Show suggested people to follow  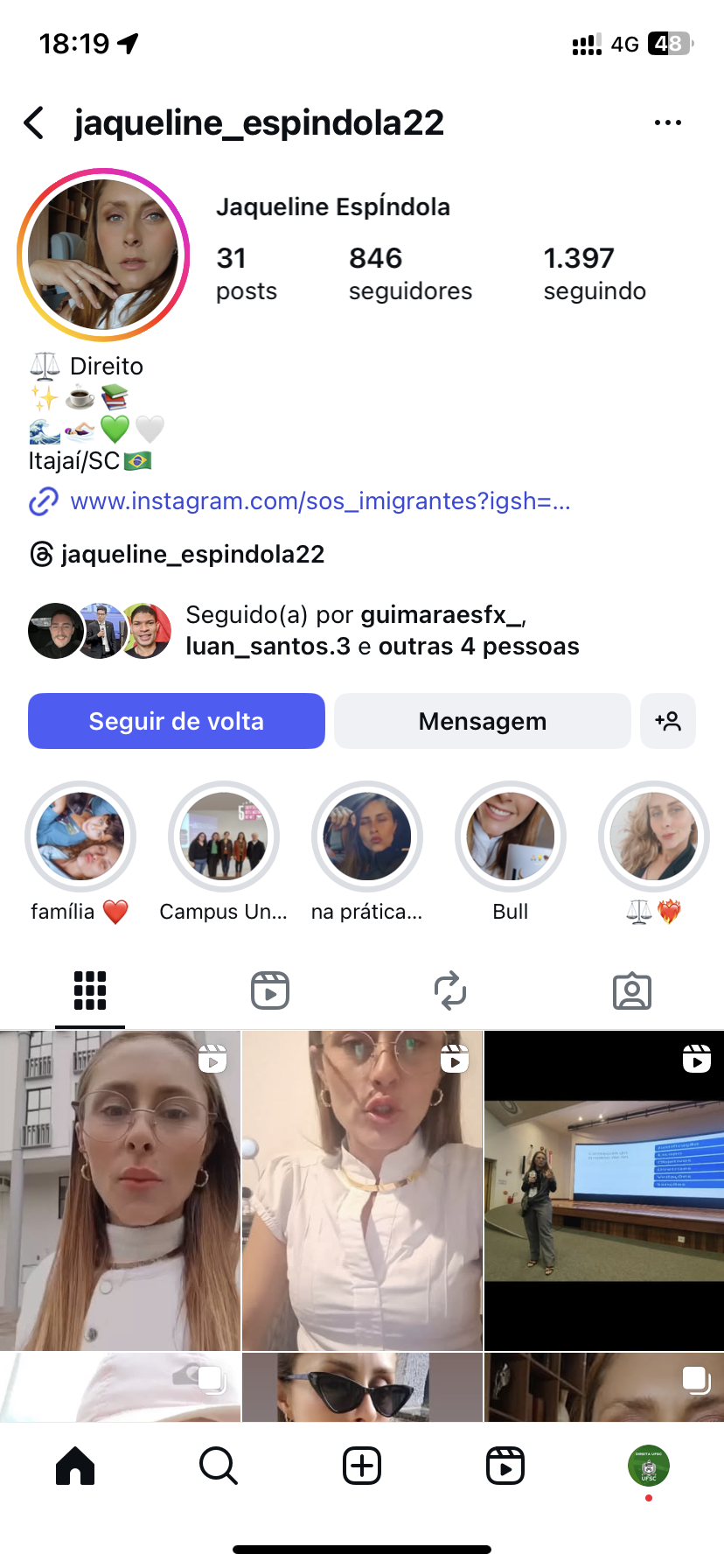click(668, 721)
